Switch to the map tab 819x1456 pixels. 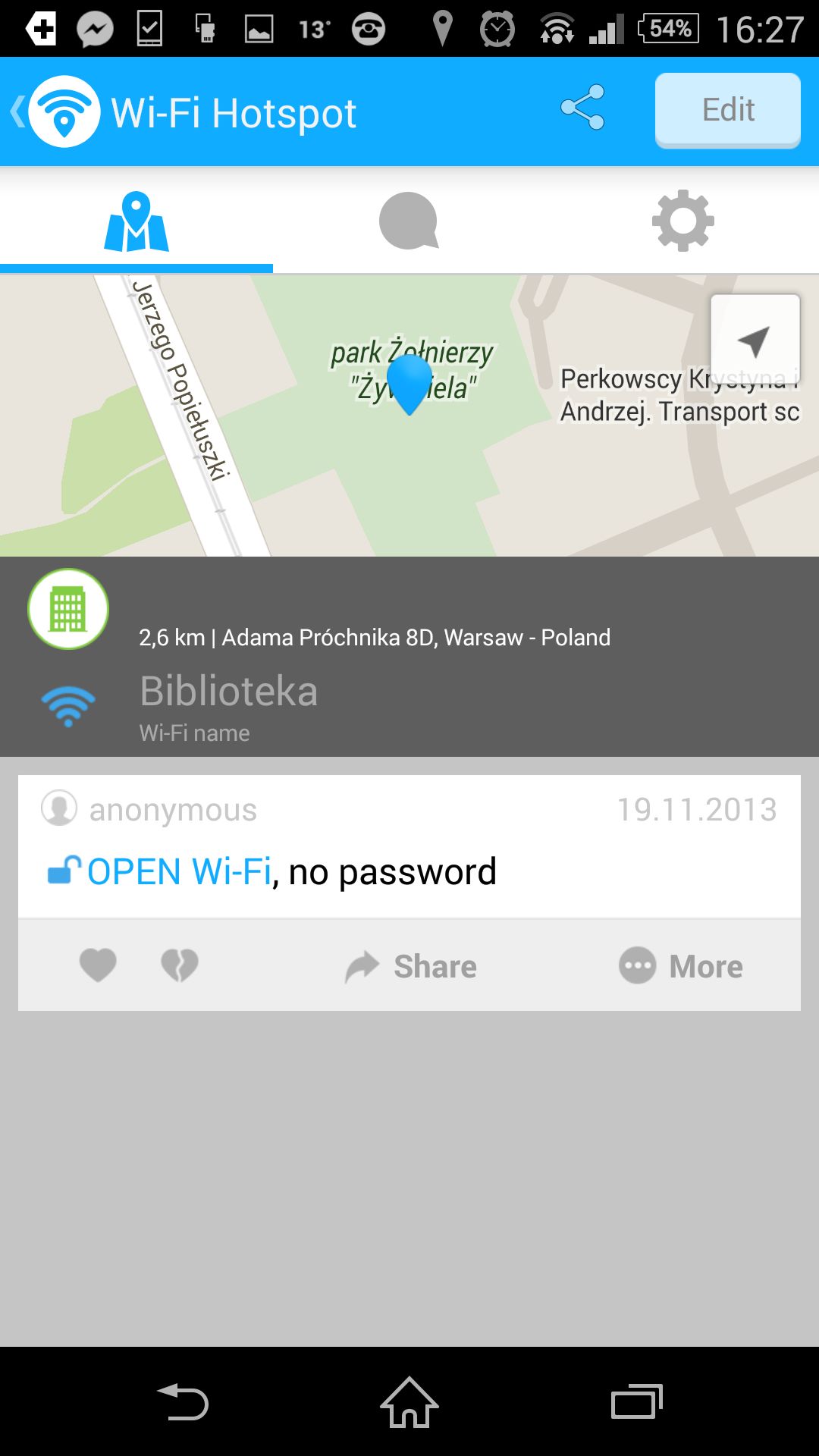136,221
